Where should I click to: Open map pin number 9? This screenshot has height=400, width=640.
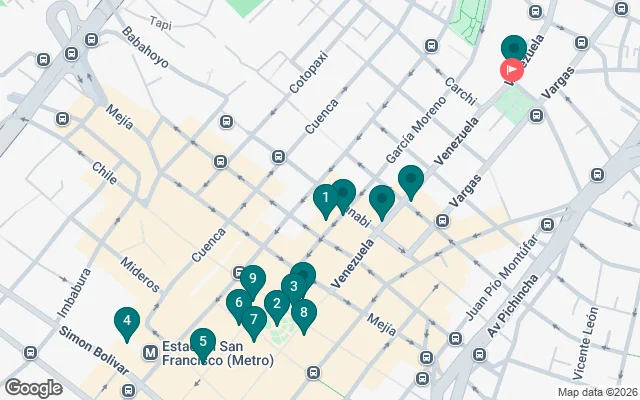[252, 280]
